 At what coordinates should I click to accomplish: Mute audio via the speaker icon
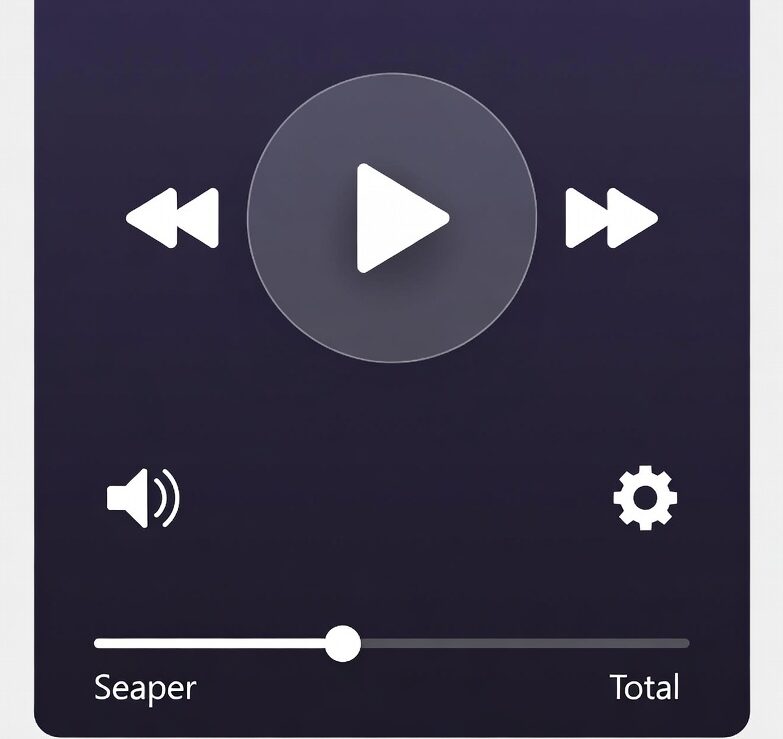coord(142,498)
